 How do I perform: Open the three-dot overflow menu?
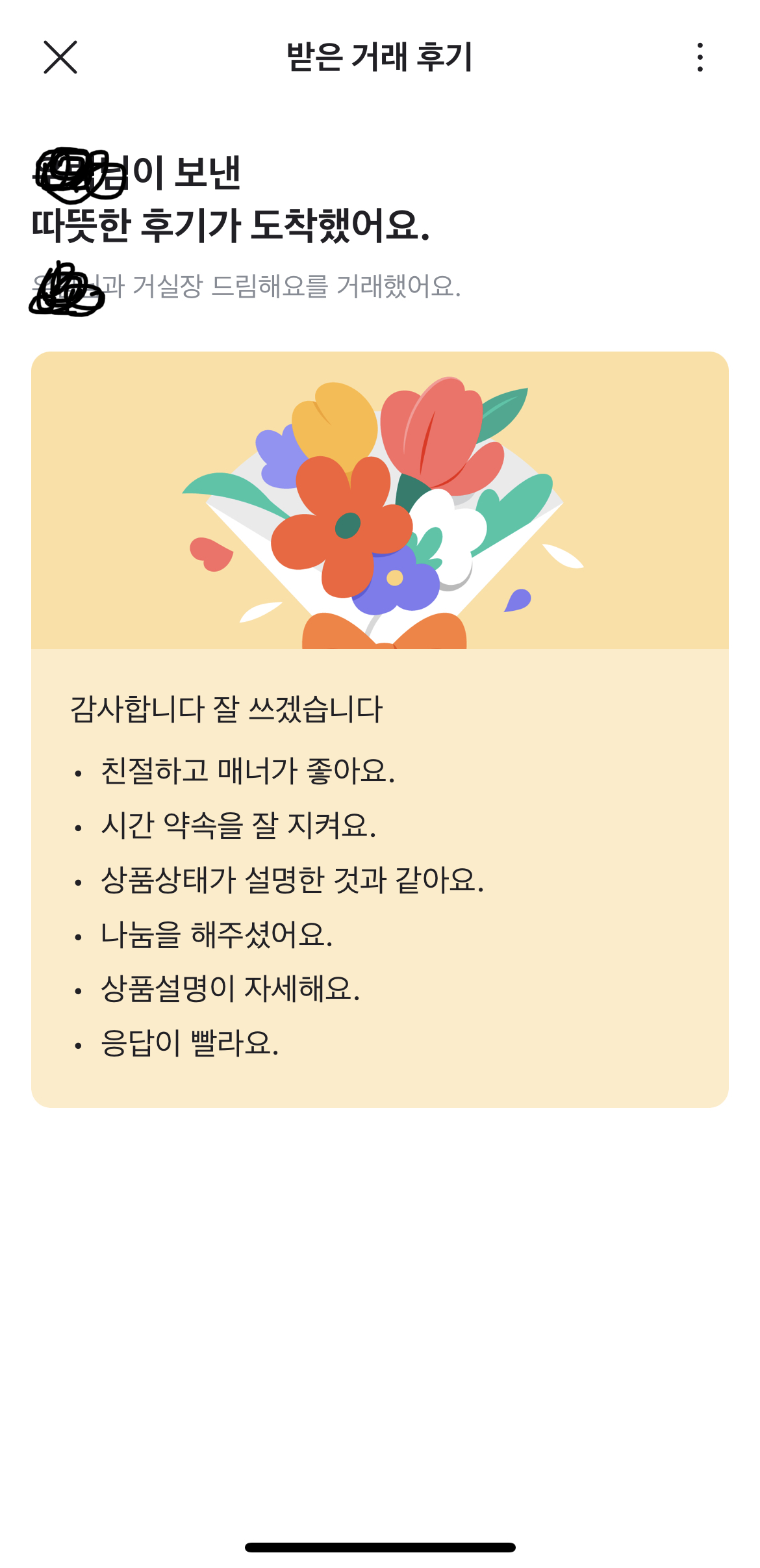tap(700, 57)
